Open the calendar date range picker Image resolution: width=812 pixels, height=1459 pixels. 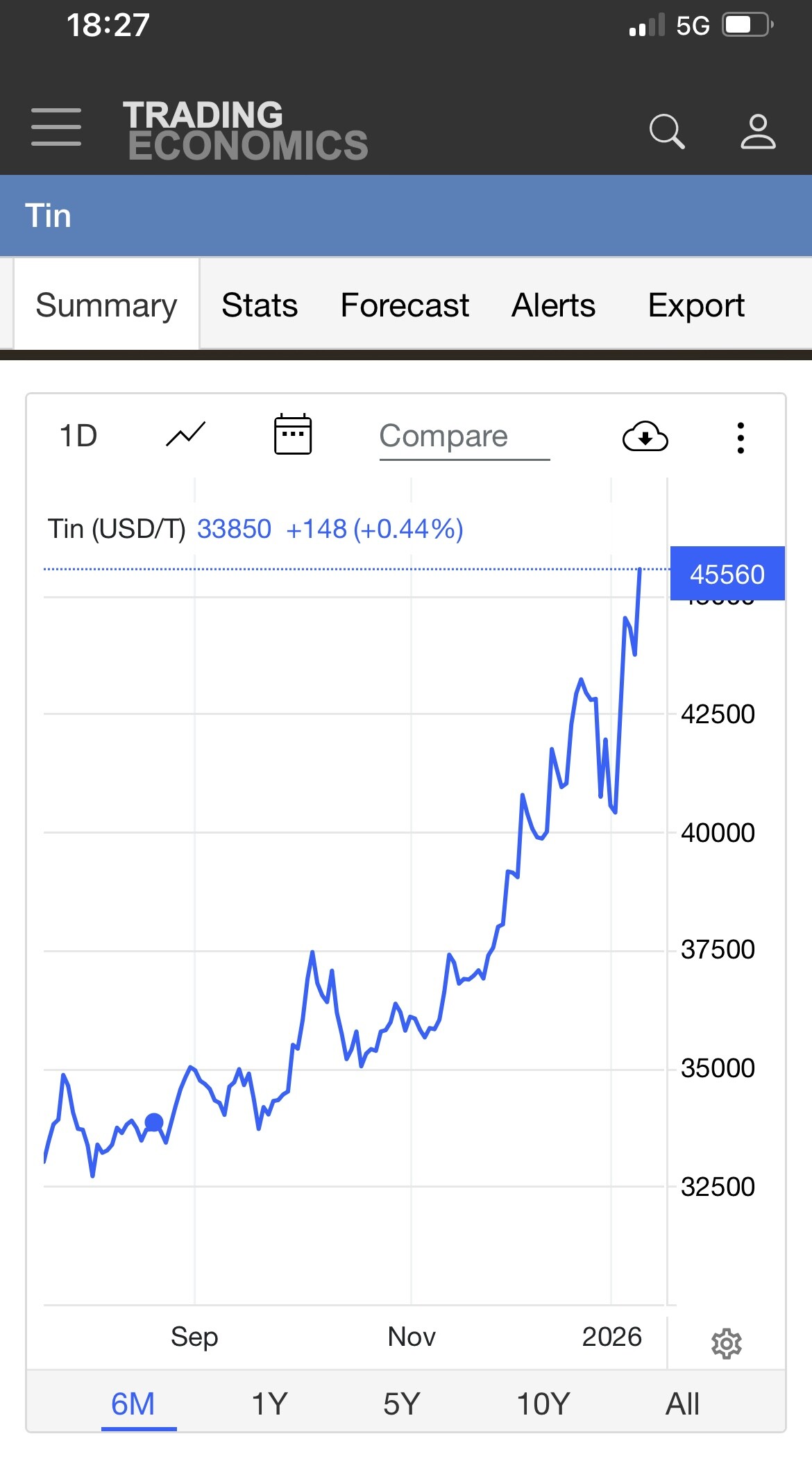click(x=293, y=435)
